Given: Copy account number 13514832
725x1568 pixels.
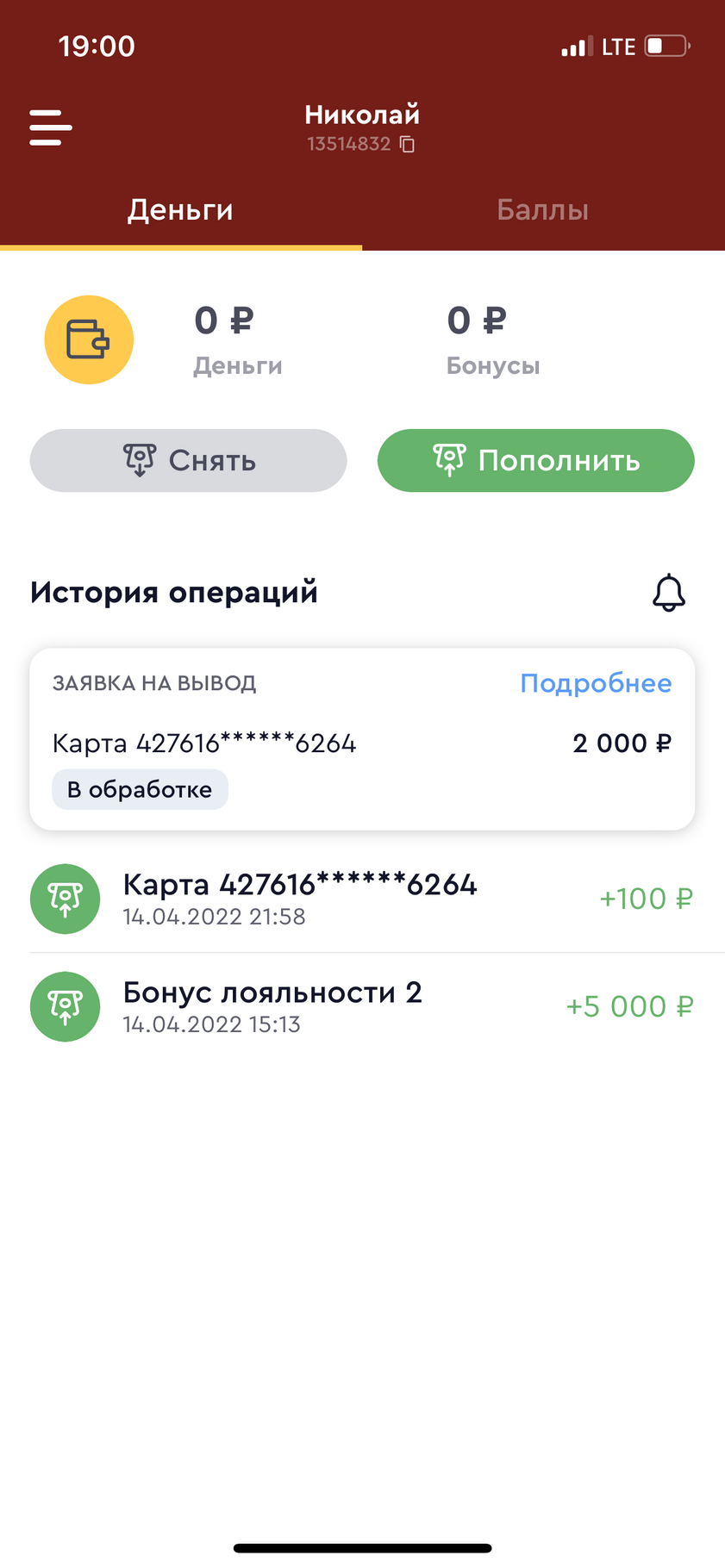Looking at the screenshot, I should pyautogui.click(x=408, y=144).
